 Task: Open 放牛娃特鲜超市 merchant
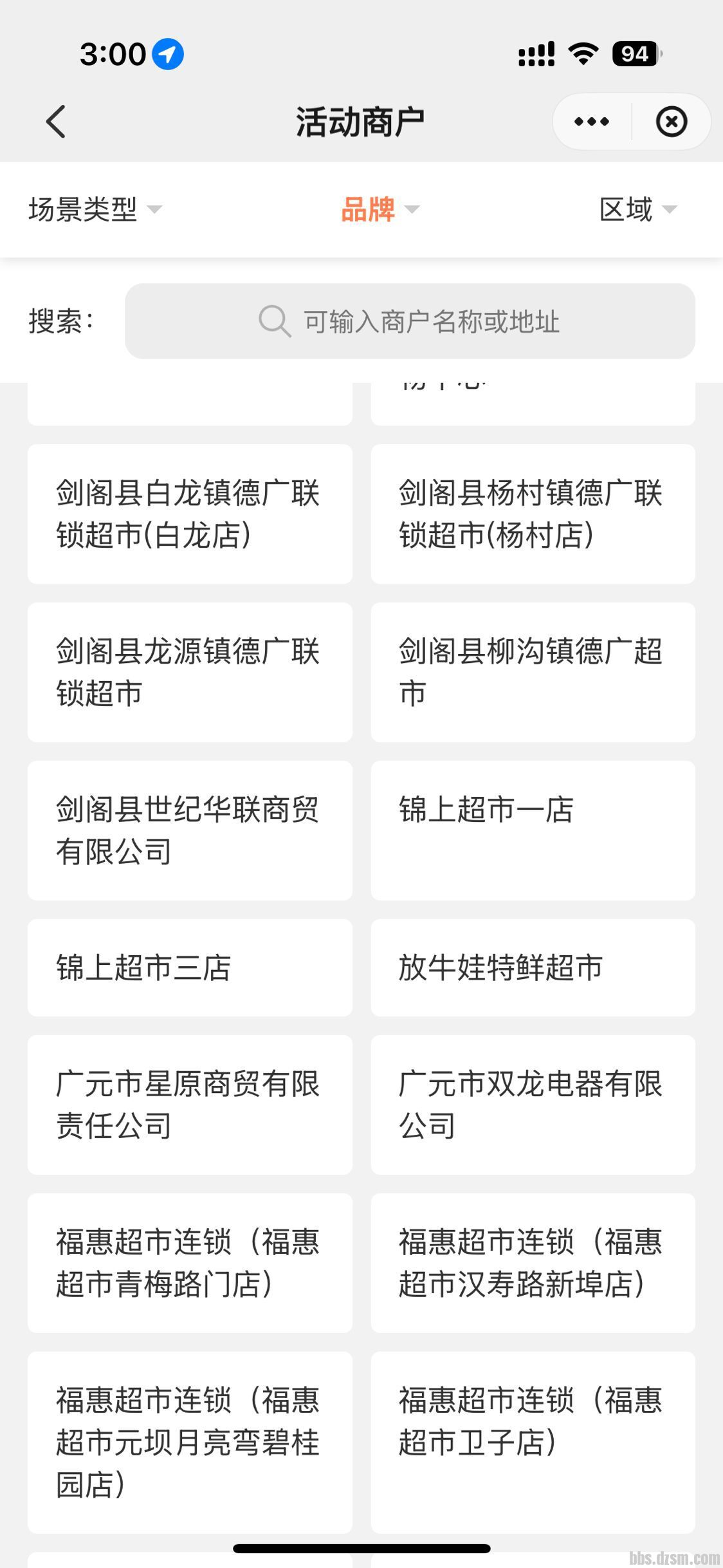tap(533, 968)
